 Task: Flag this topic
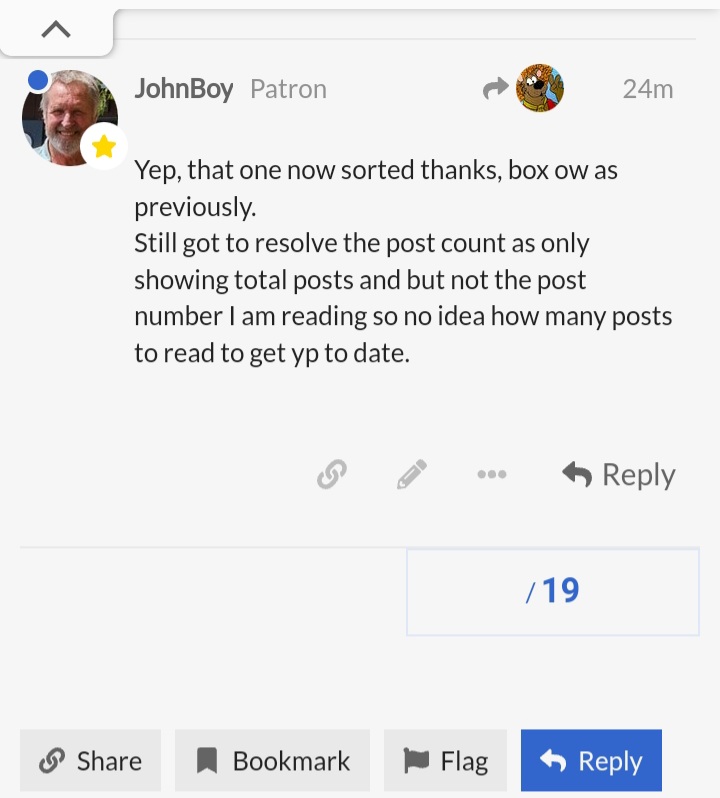(445, 761)
